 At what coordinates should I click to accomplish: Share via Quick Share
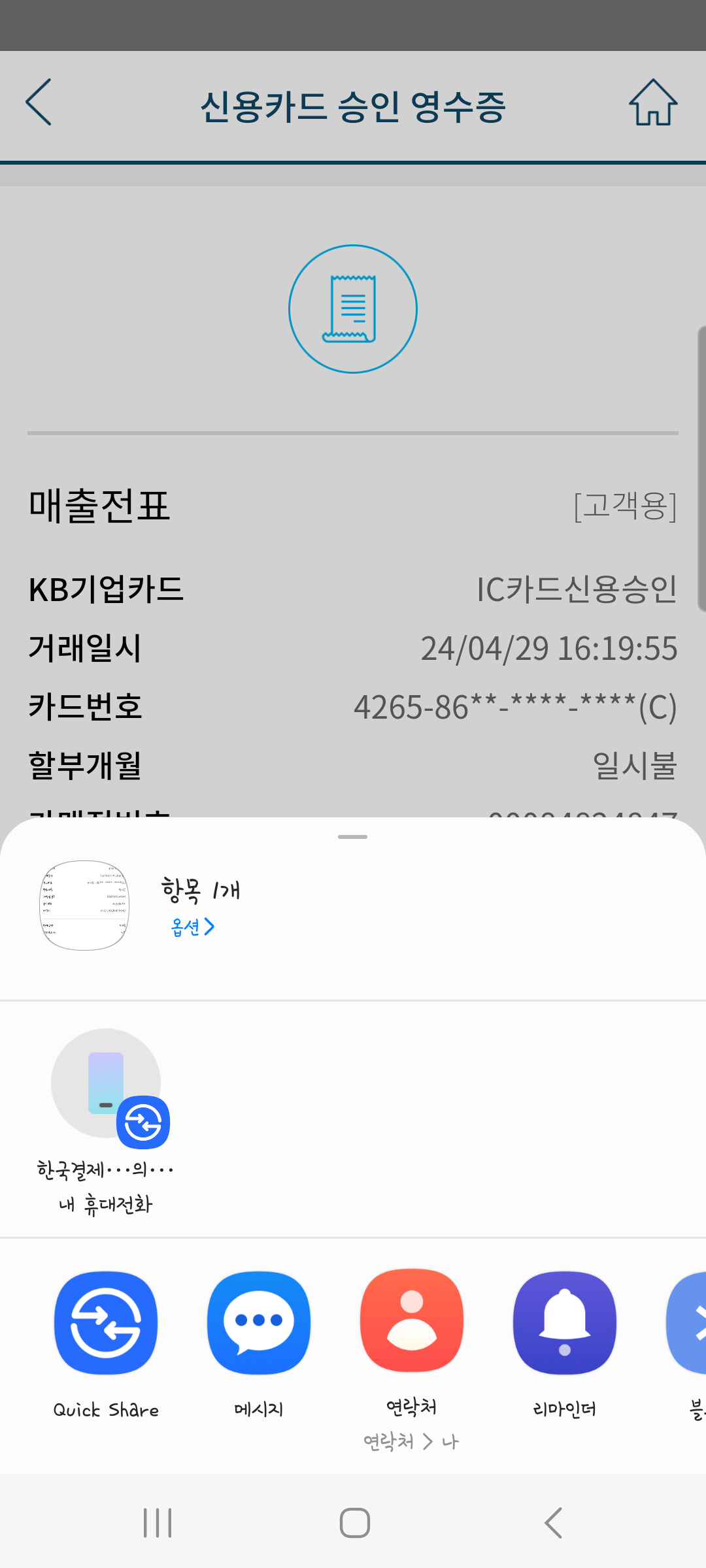106,1323
